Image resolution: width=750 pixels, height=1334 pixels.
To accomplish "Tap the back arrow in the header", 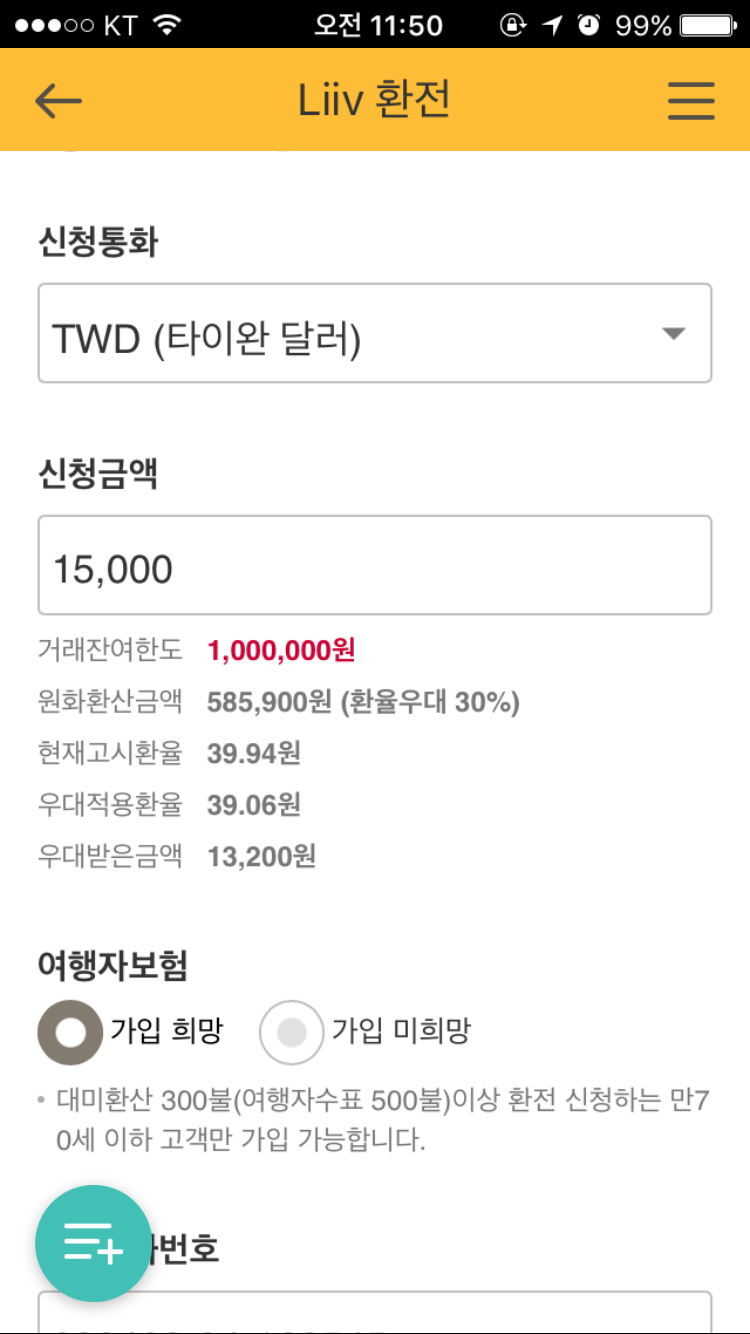I will click(58, 100).
